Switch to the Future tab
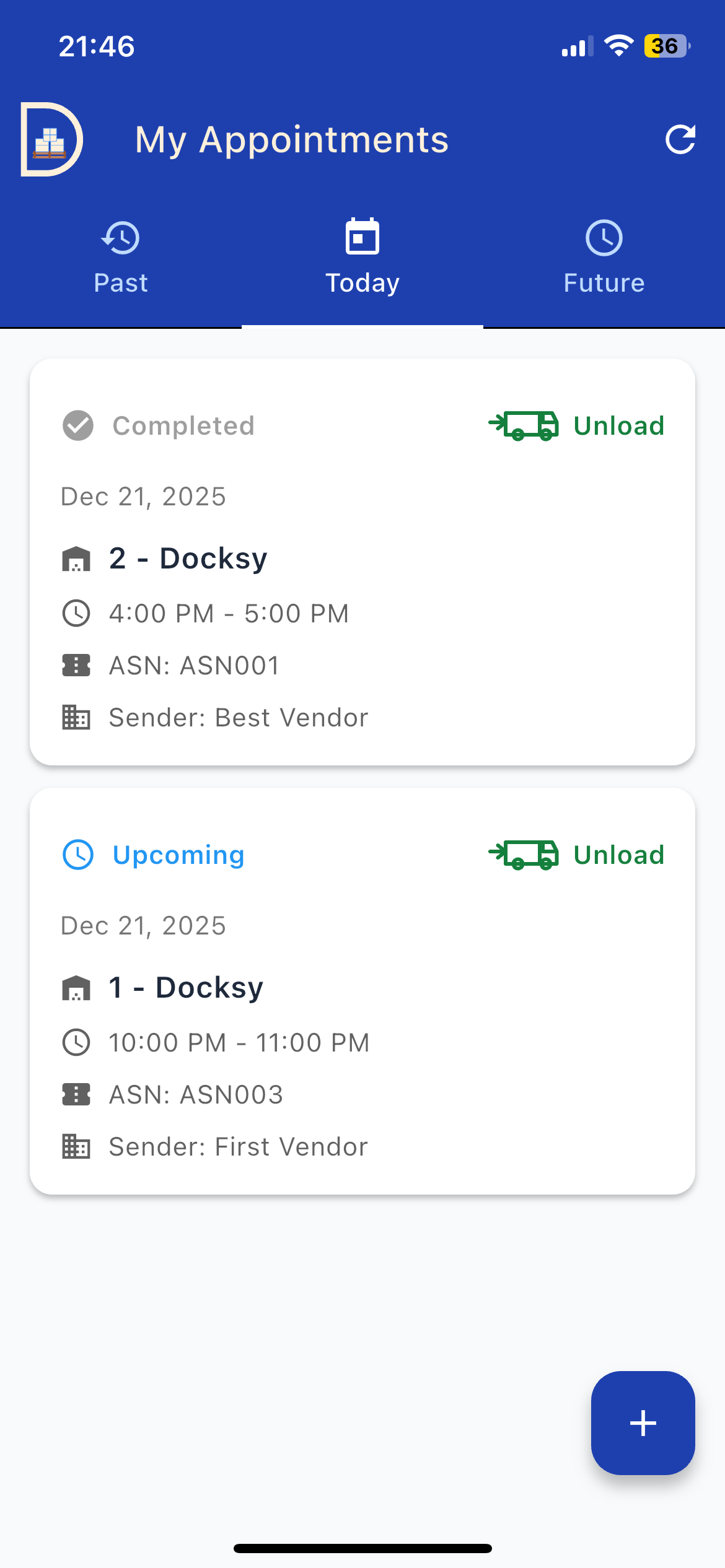Screen dimensions: 725x1568 [604, 282]
